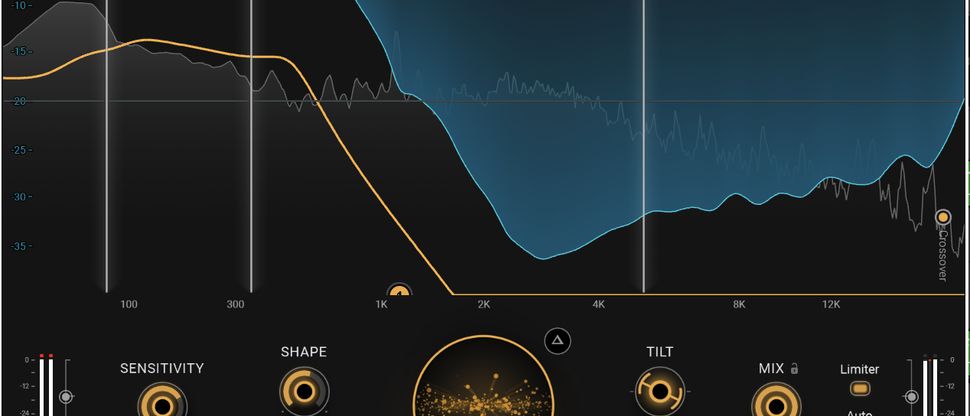This screenshot has height=416, width=970.
Task: Toggle the Limiter switch
Action: 858,389
